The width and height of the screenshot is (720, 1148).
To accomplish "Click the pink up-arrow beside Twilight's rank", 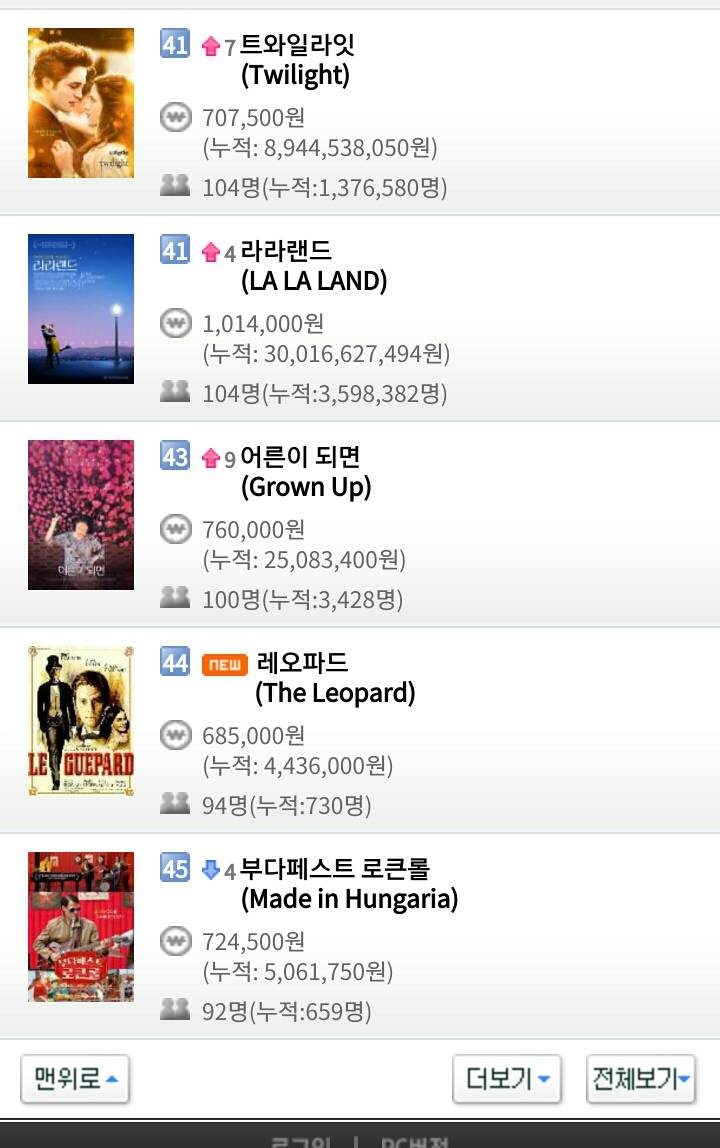I will pos(210,43).
